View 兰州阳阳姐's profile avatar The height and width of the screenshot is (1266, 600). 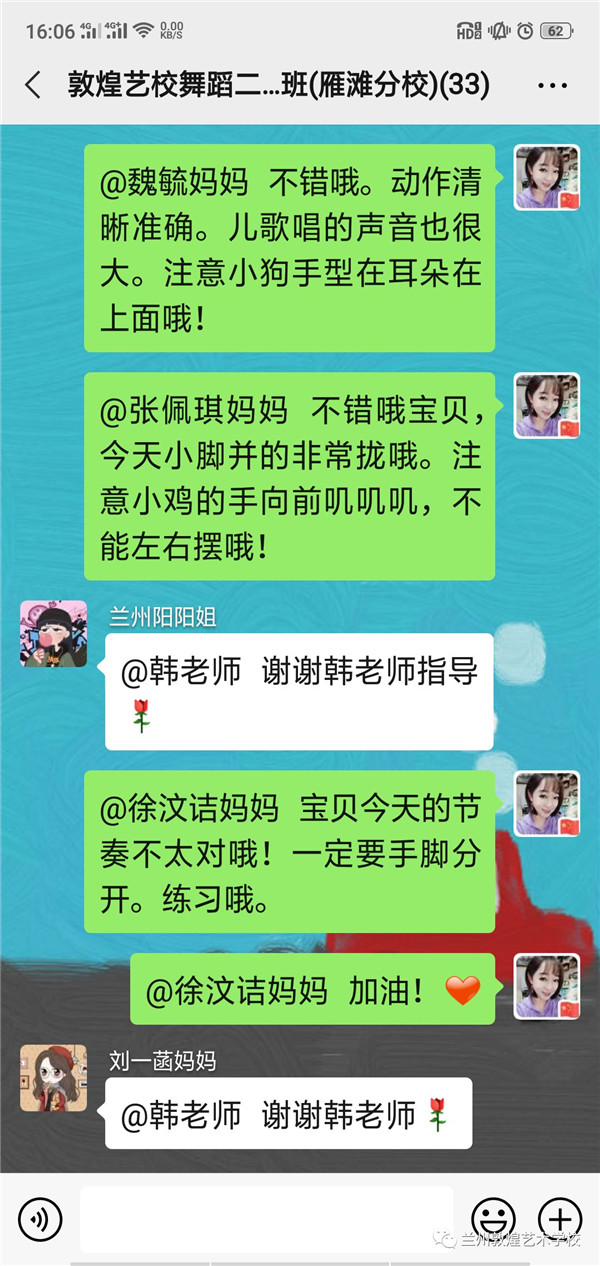point(53,634)
